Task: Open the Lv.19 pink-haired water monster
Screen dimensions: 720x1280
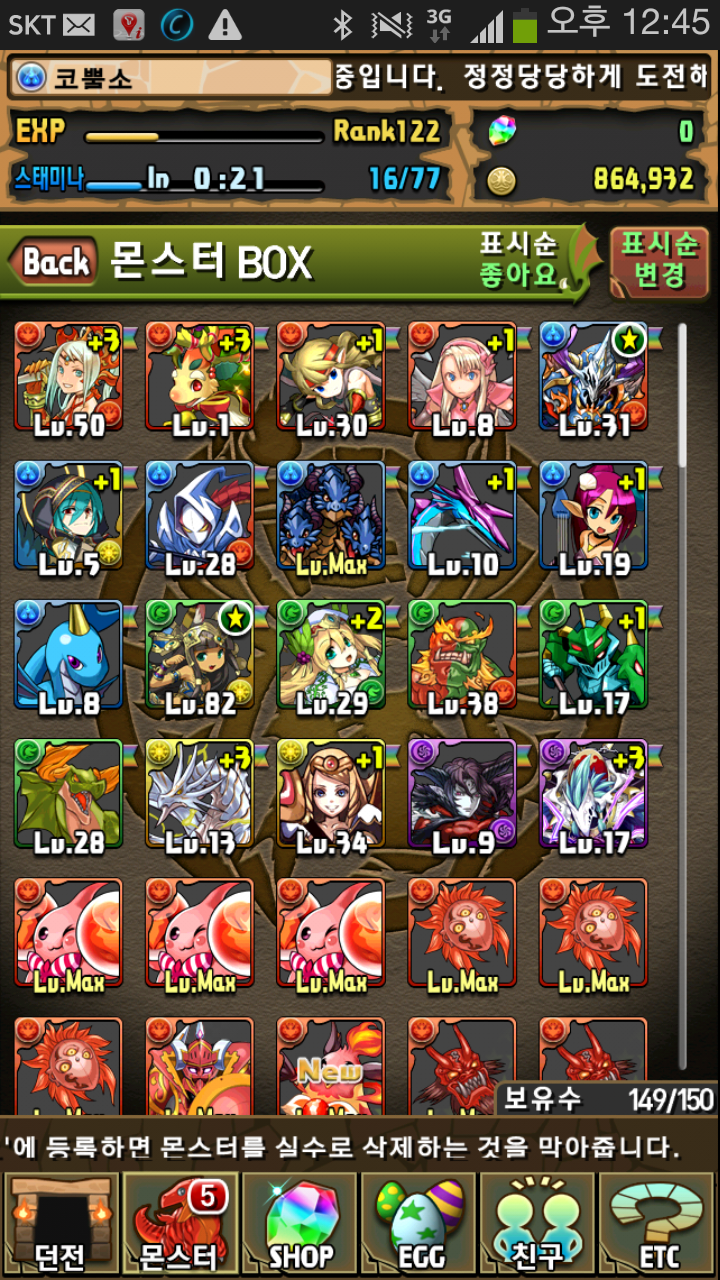Action: coord(593,517)
